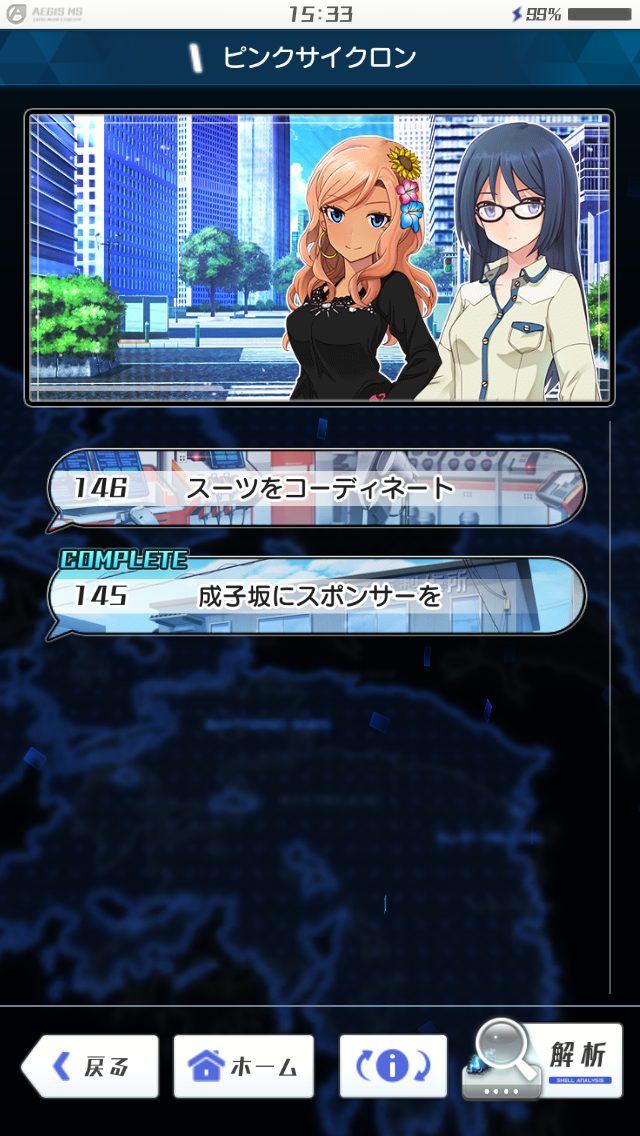
Task: Open completed episode 145 成子坂にスポンサーを
Action: 318,597
